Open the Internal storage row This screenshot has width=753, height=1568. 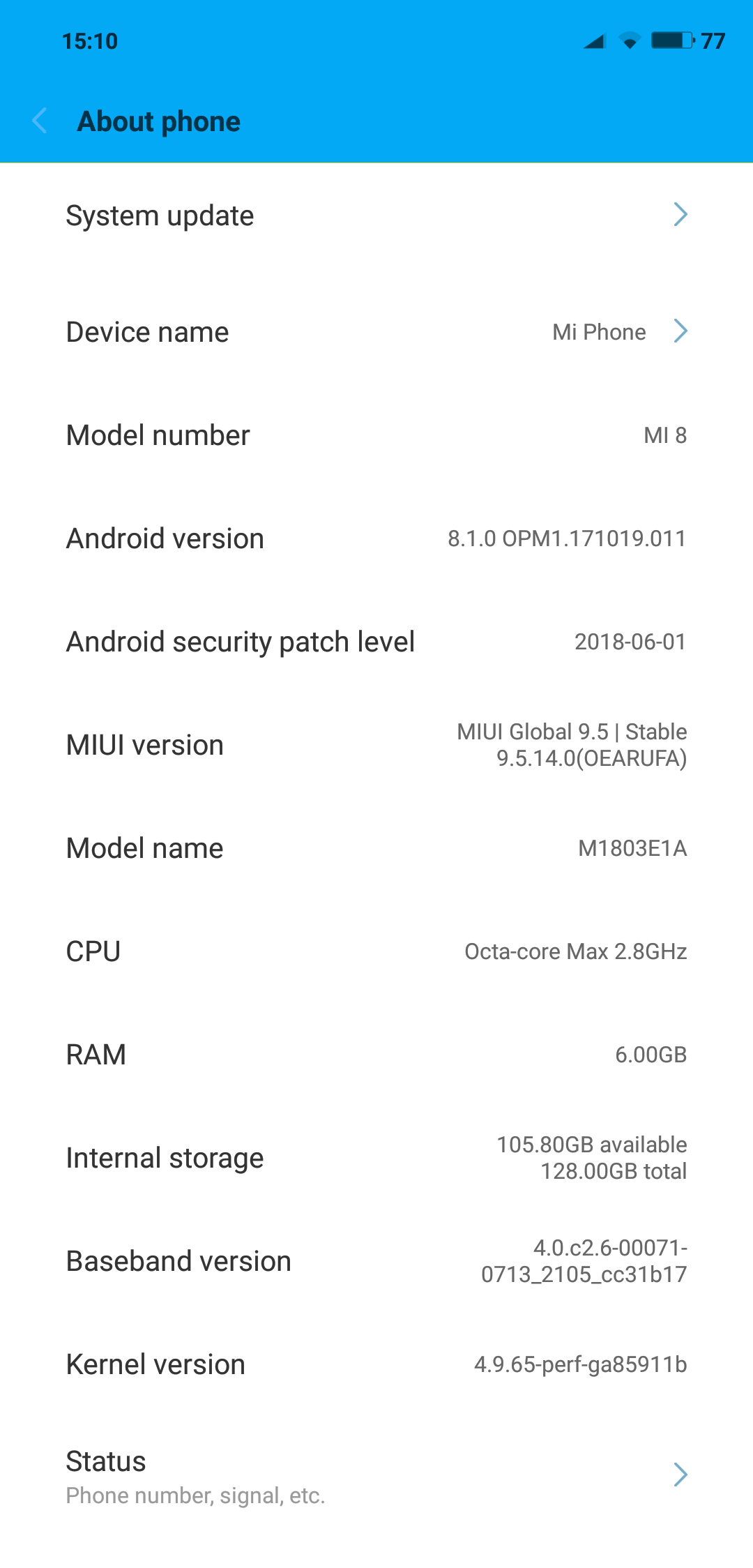(376, 1157)
